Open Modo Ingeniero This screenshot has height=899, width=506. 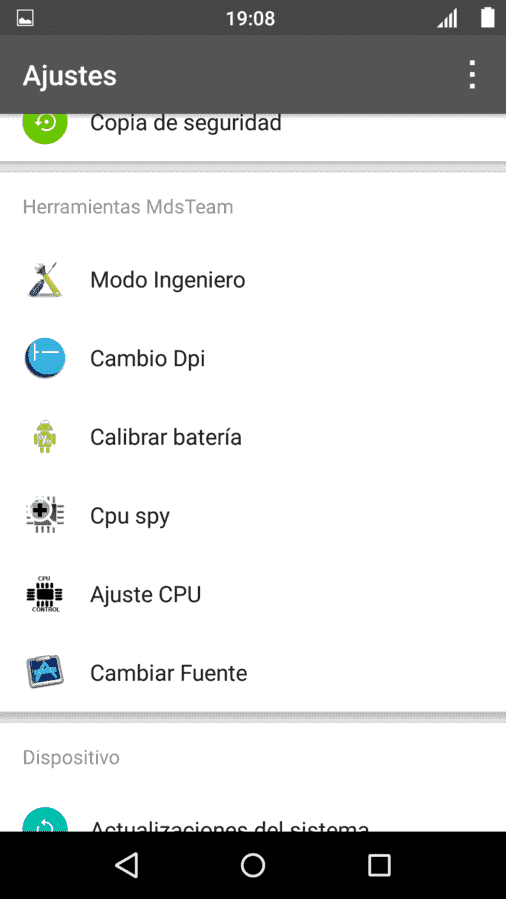click(253, 280)
